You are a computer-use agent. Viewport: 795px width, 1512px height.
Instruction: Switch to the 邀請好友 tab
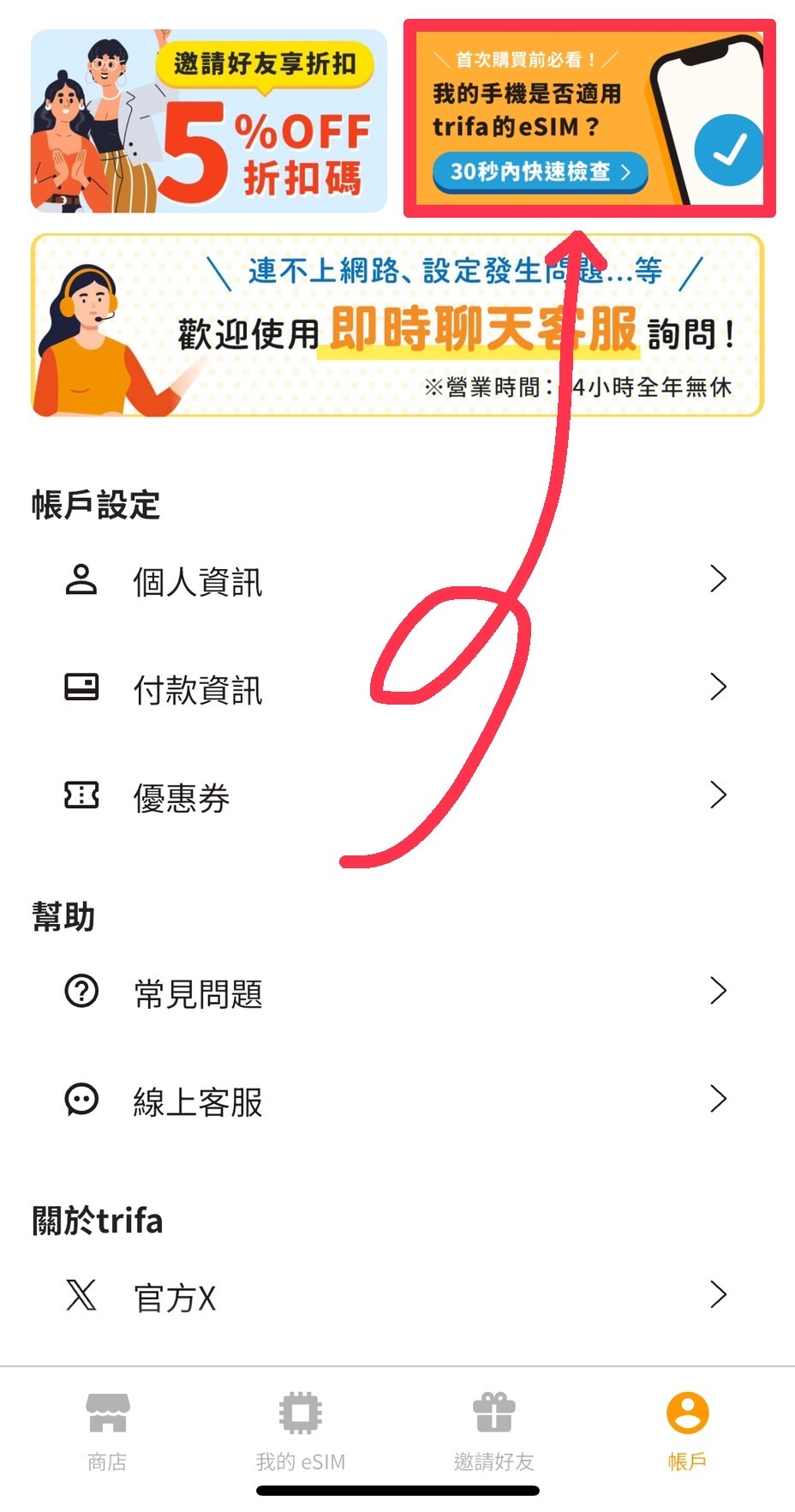point(494,1431)
